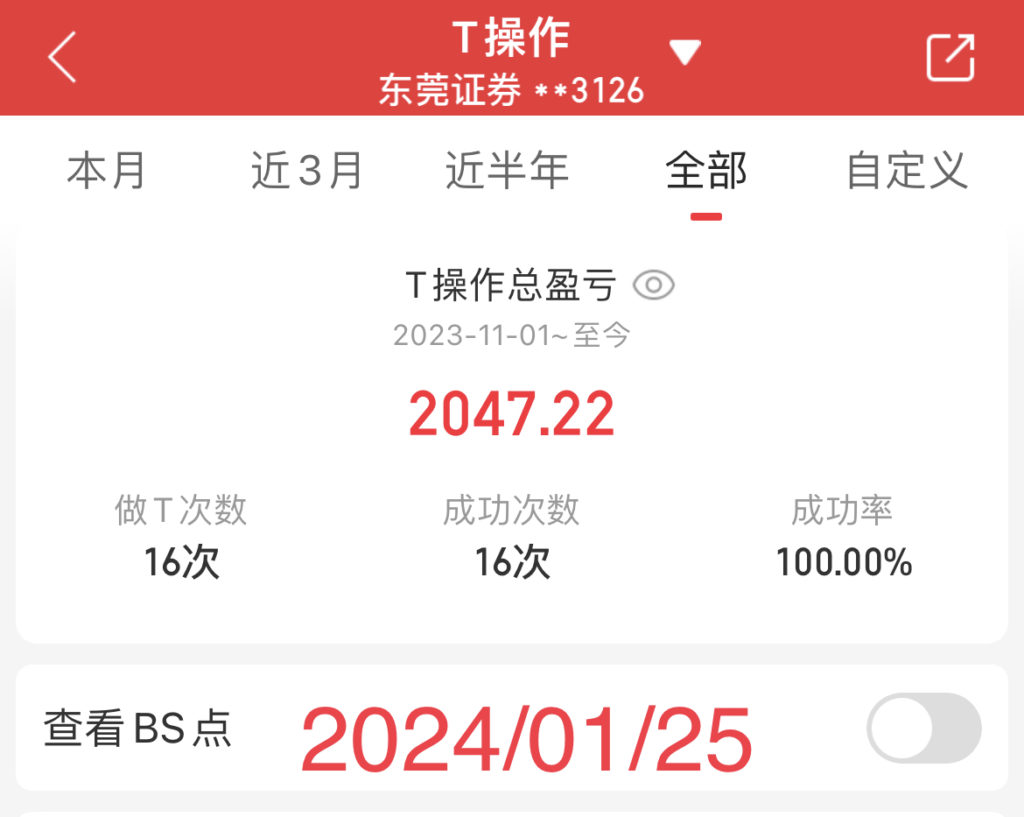1024x817 pixels.
Task: Enable the 查看BS点 switch
Action: [x=924, y=728]
